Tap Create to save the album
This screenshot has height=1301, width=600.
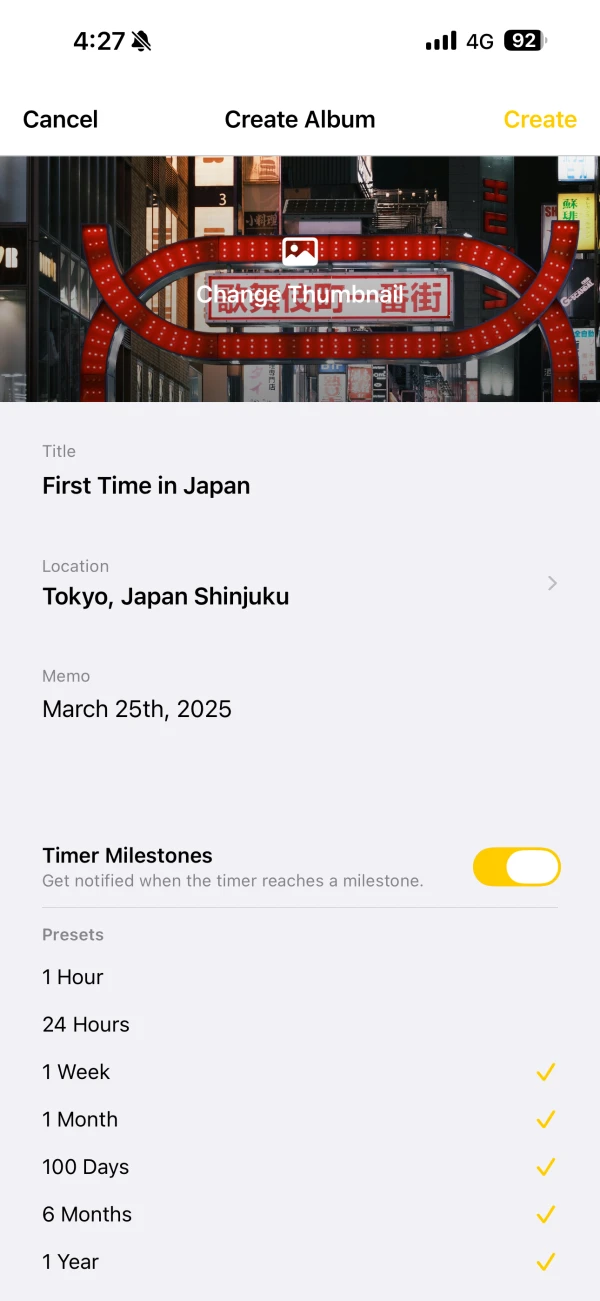coord(540,119)
